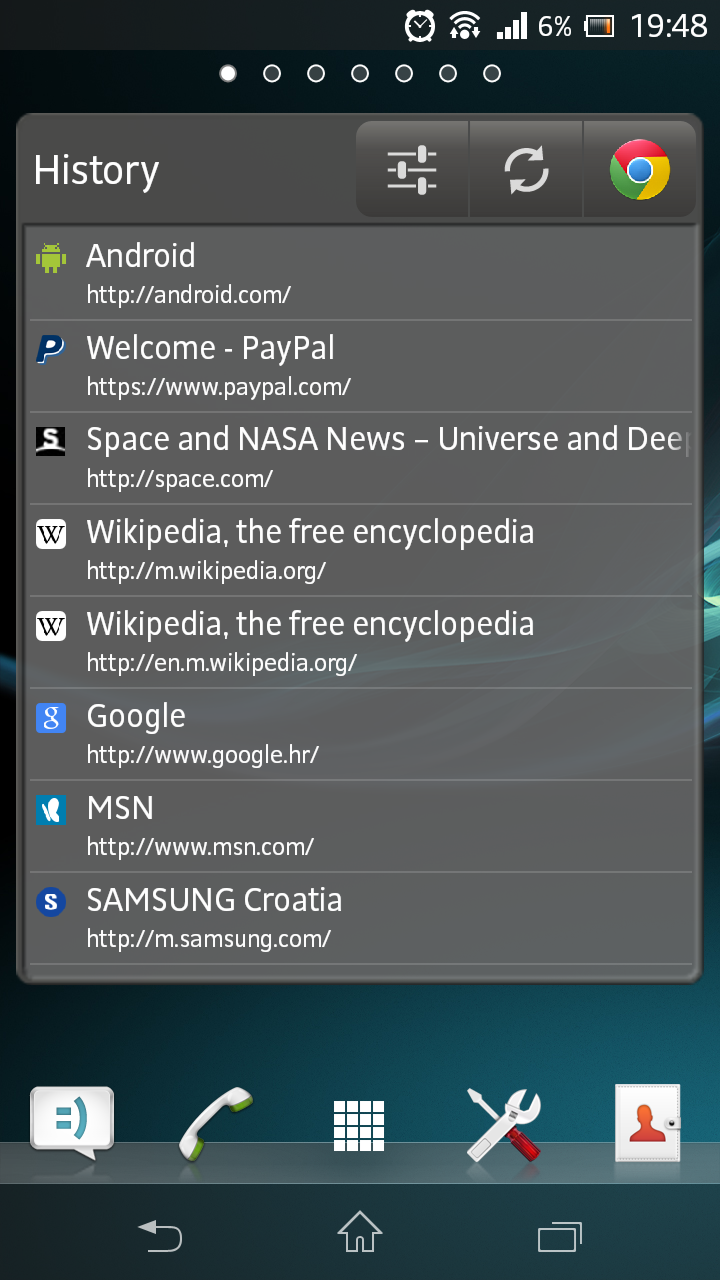
Task: Open the SAMSUNG Croatia history entry
Action: pyautogui.click(x=360, y=918)
